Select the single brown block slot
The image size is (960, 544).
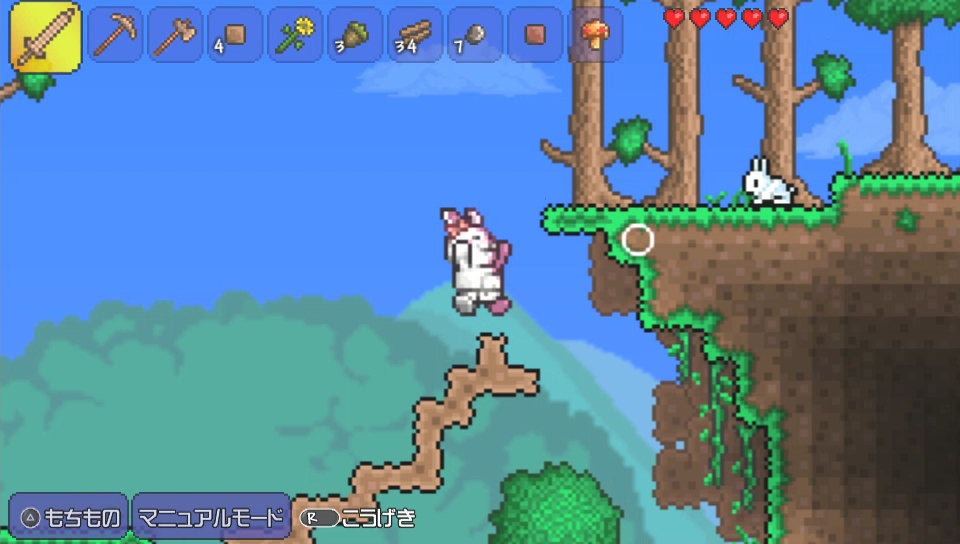[x=535, y=35]
